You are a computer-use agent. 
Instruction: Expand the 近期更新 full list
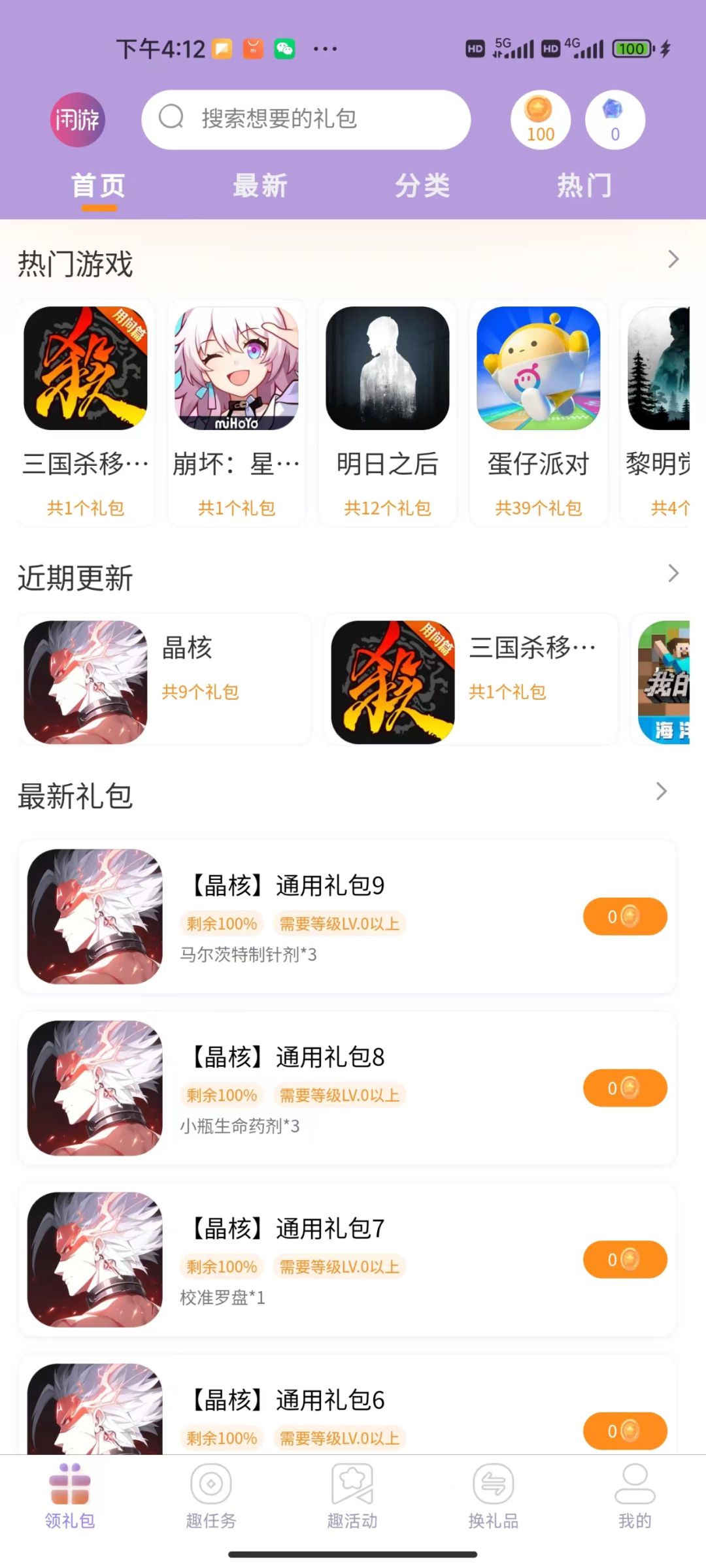coord(675,574)
